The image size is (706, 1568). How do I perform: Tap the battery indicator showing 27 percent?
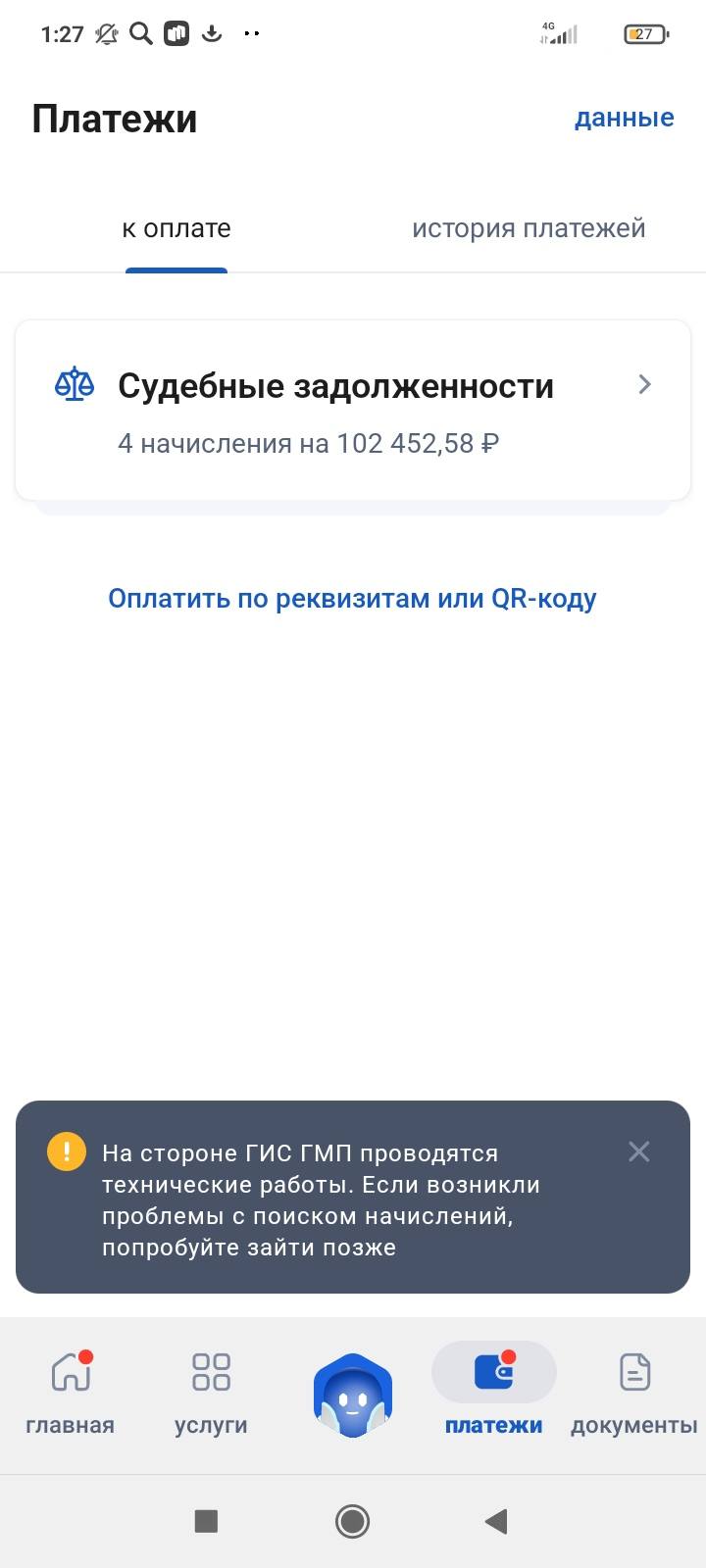click(x=644, y=32)
